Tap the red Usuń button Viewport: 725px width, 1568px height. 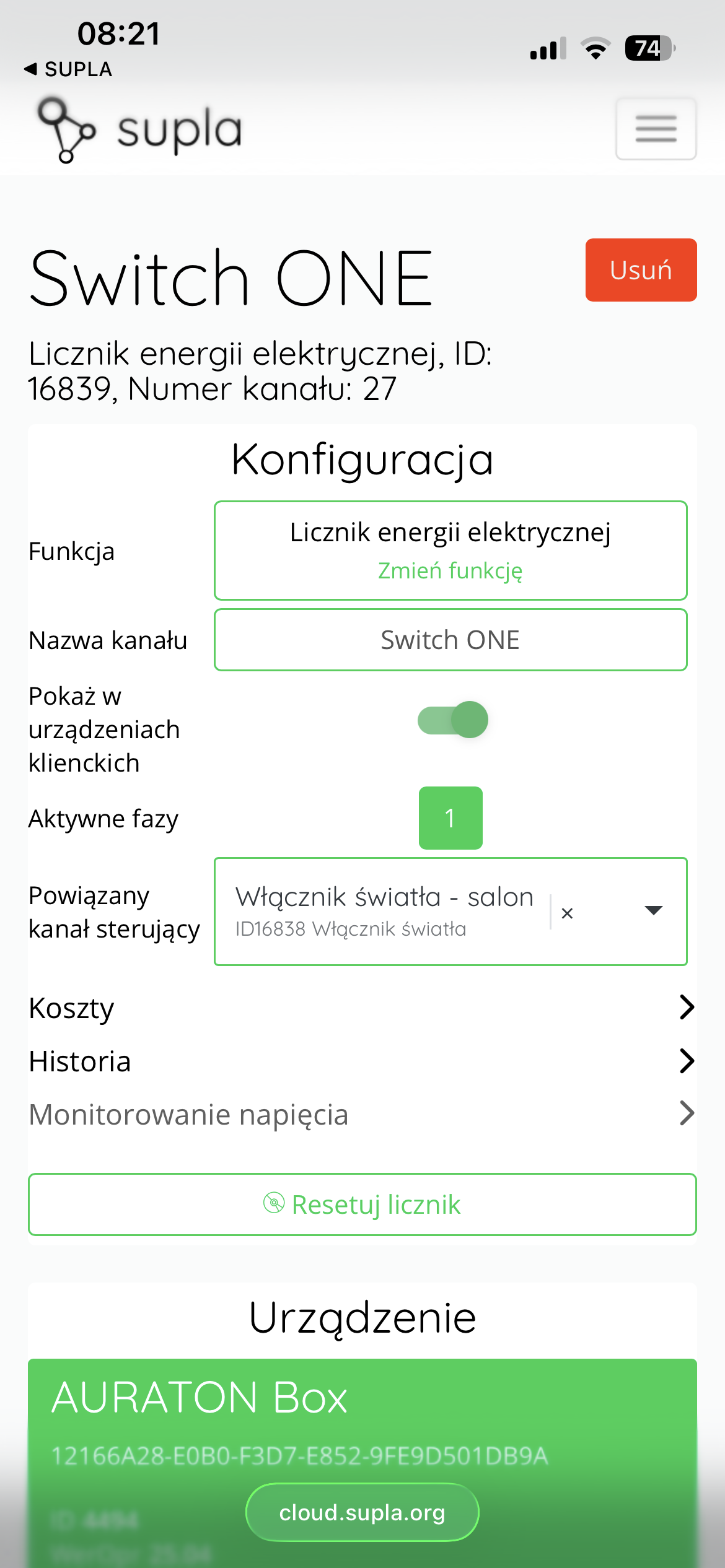tap(641, 270)
